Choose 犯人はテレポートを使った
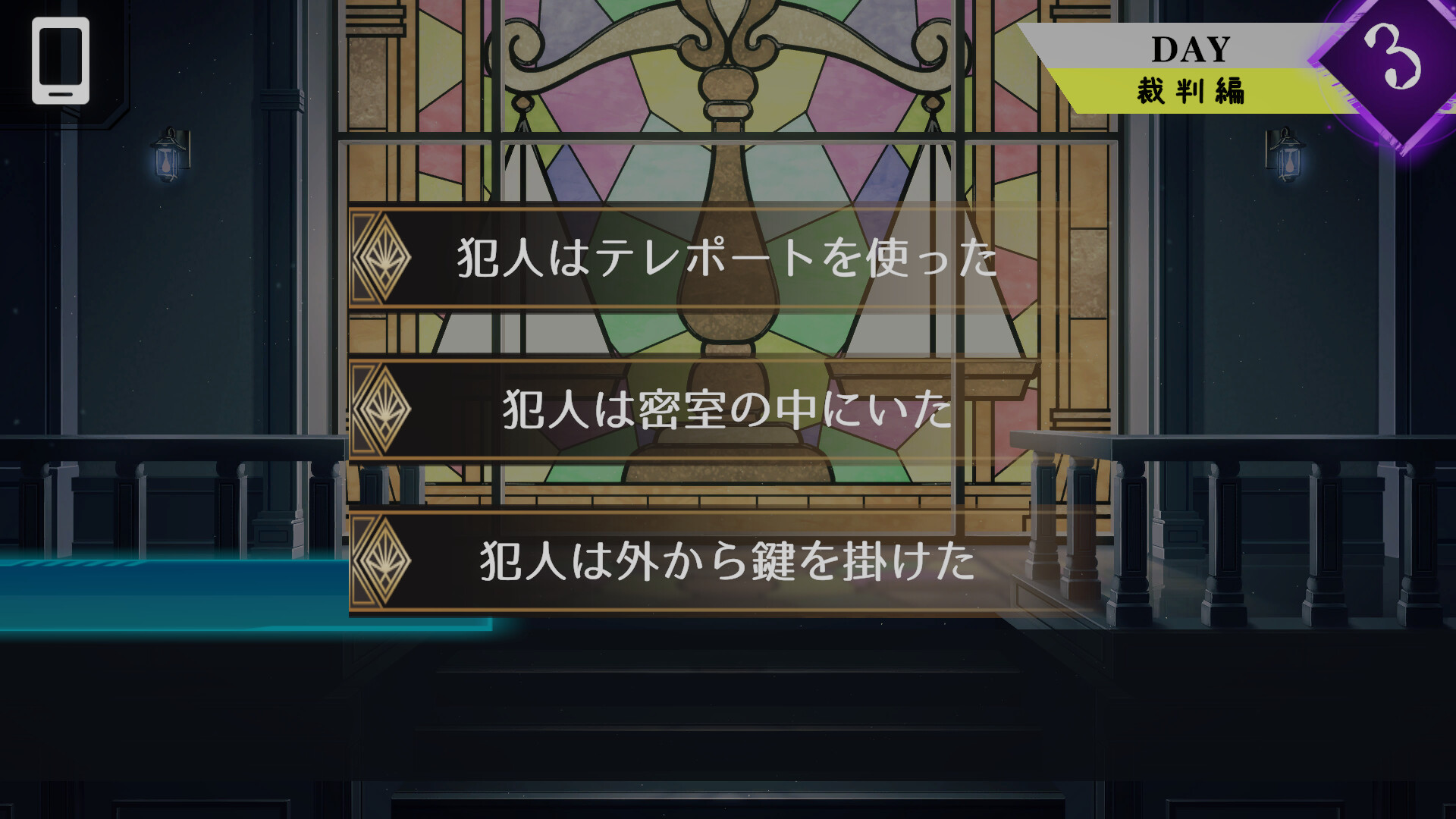The width and height of the screenshot is (1456, 819). [x=726, y=258]
